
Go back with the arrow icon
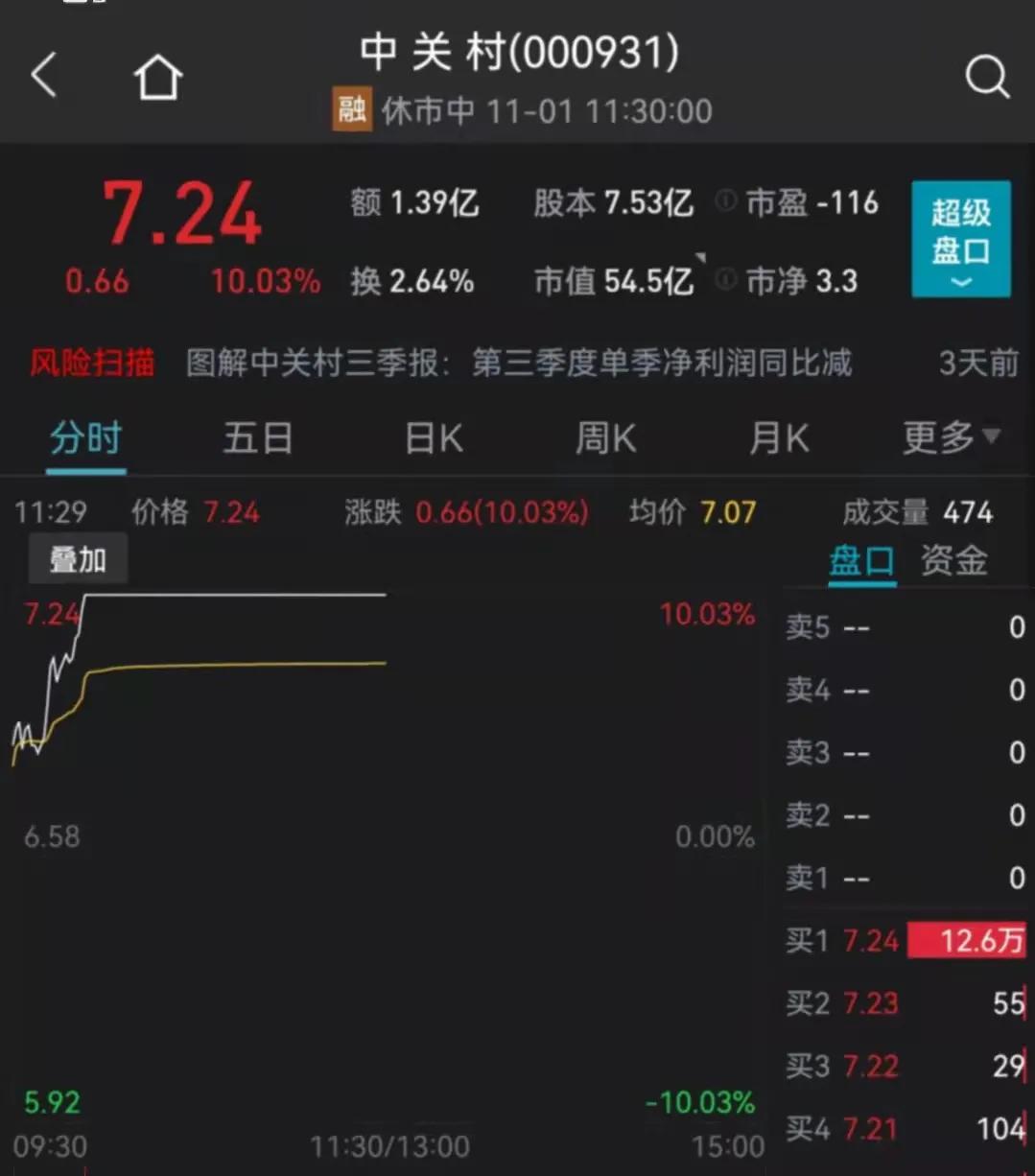click(x=44, y=75)
